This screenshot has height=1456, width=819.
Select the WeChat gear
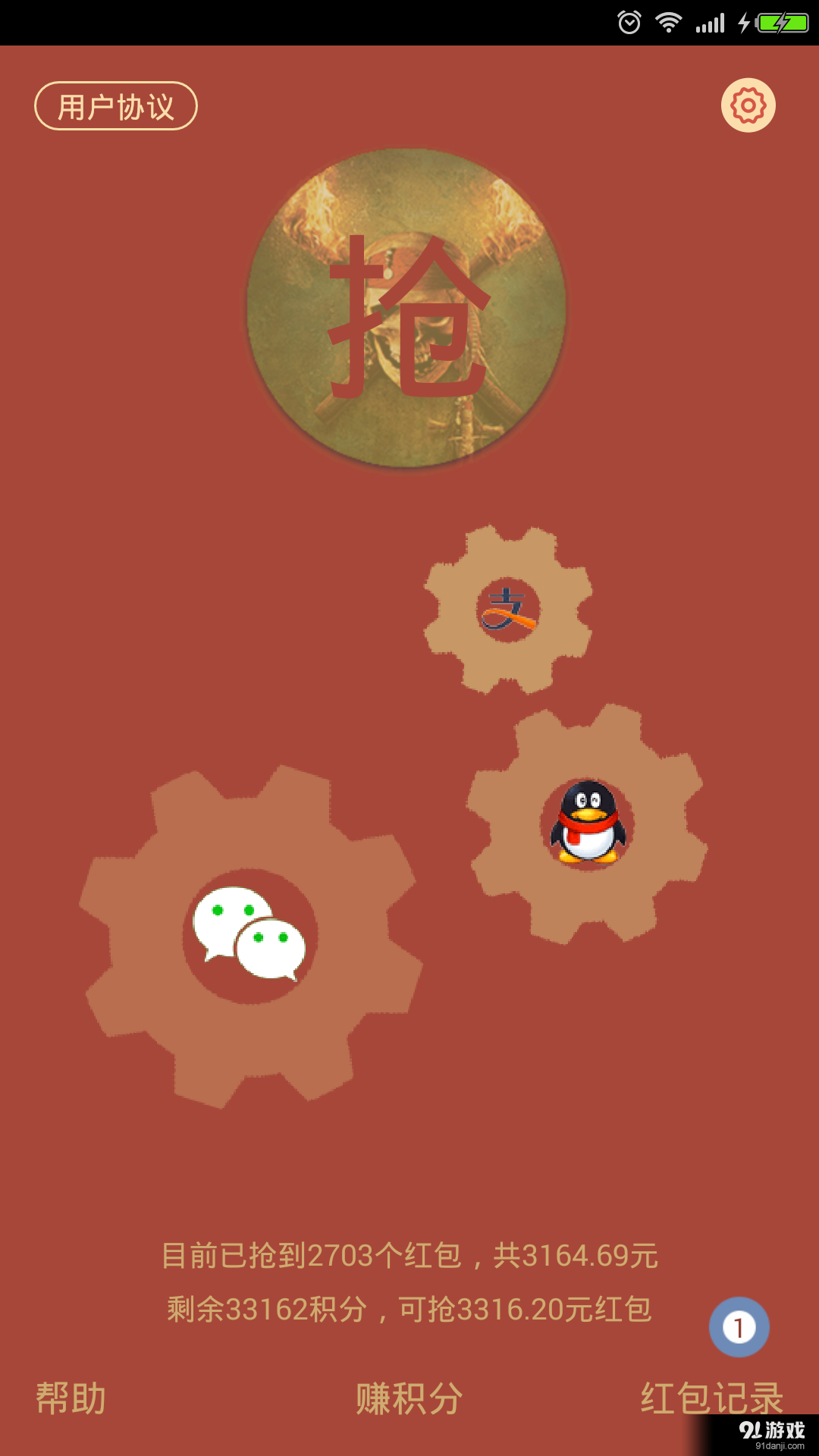point(249,936)
